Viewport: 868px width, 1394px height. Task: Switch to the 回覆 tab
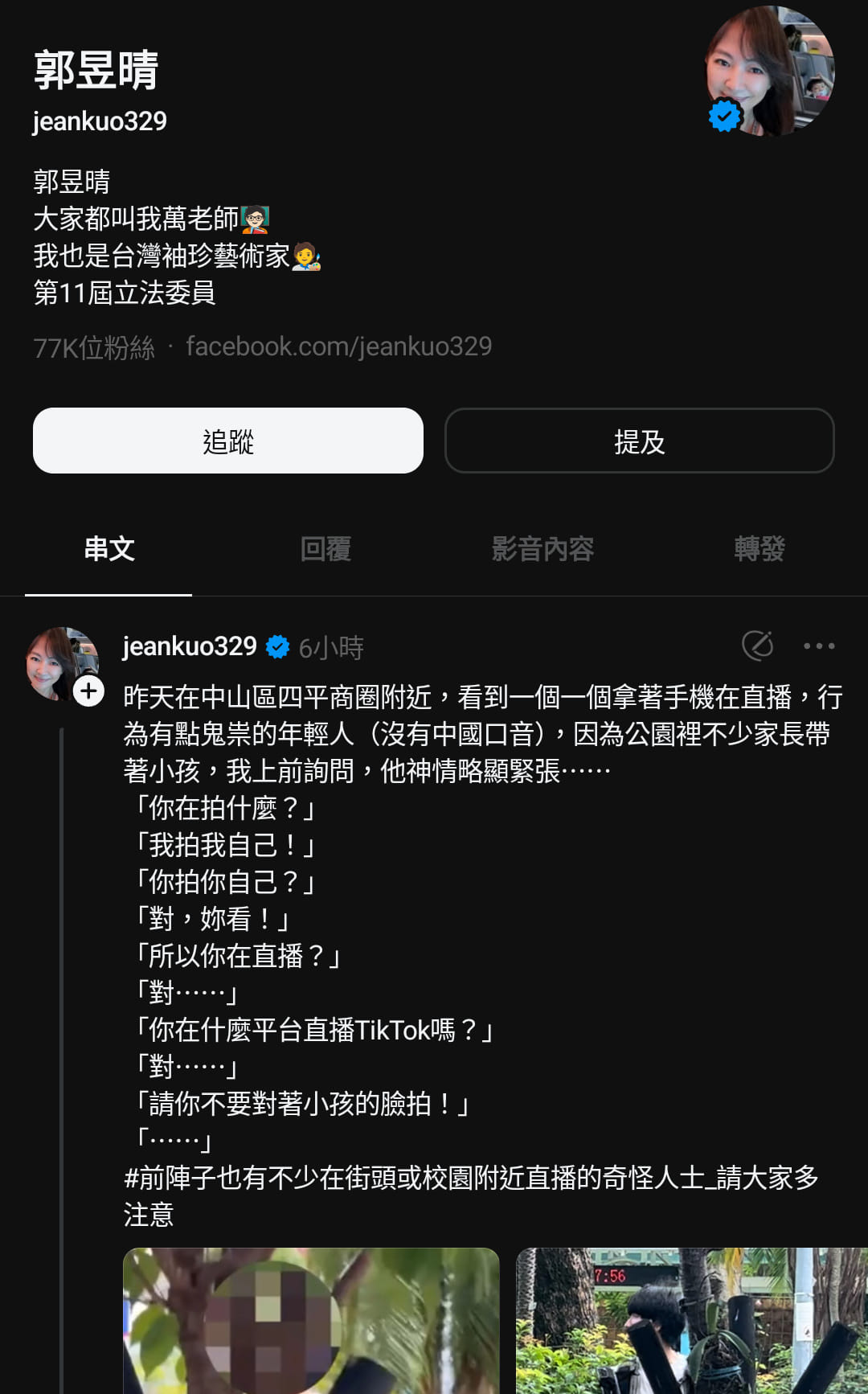point(325,549)
